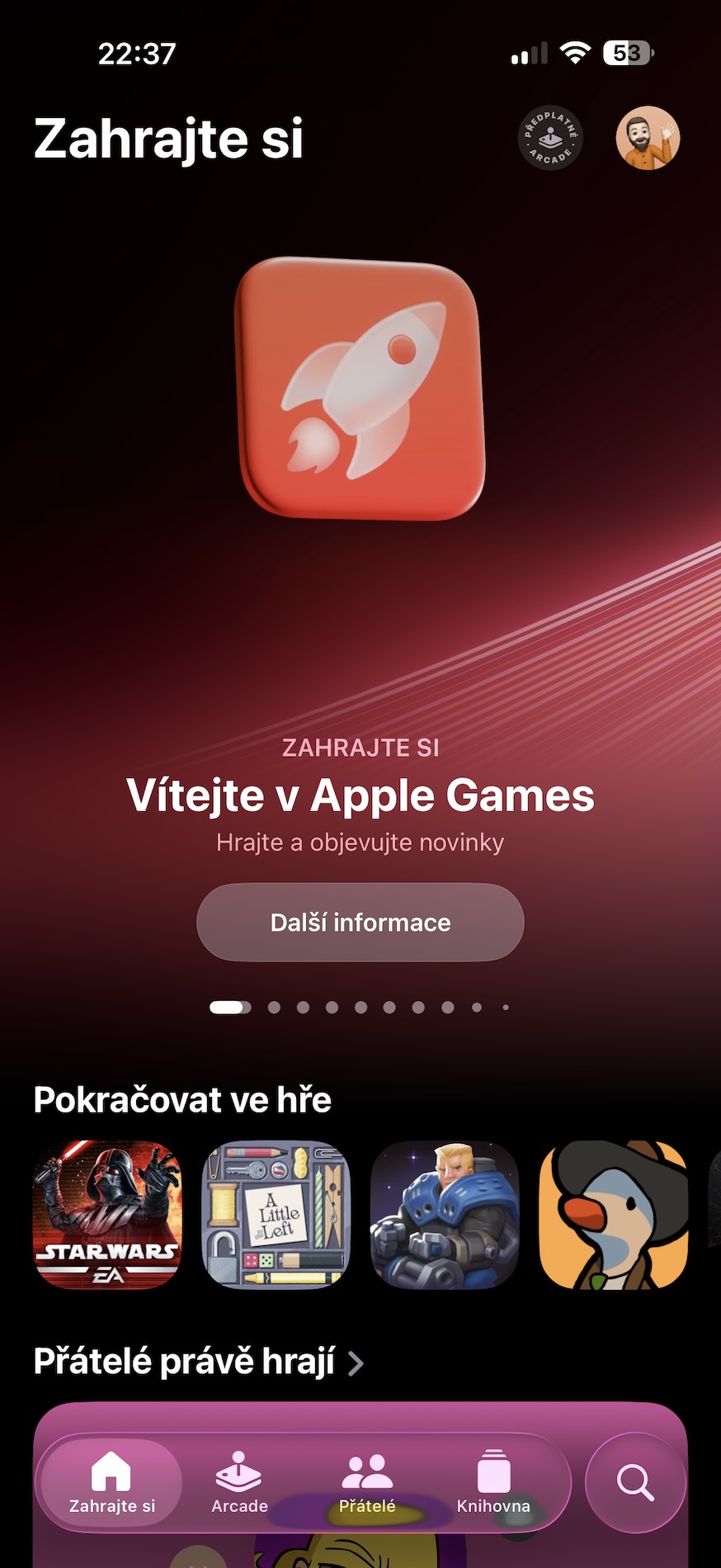Switch to the Arcade tab
This screenshot has height=1568, width=721.
[x=239, y=1483]
